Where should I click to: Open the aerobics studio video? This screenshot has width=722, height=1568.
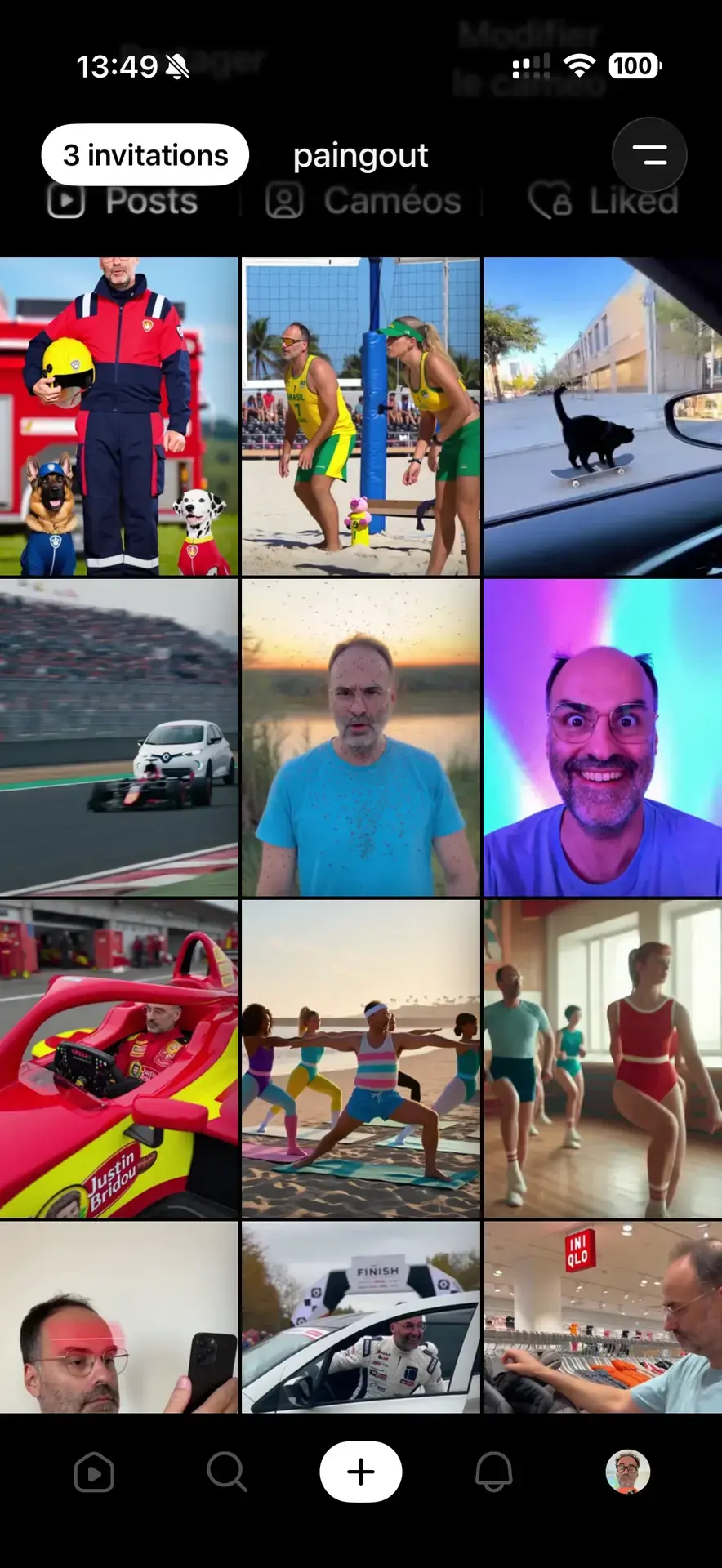point(603,1058)
